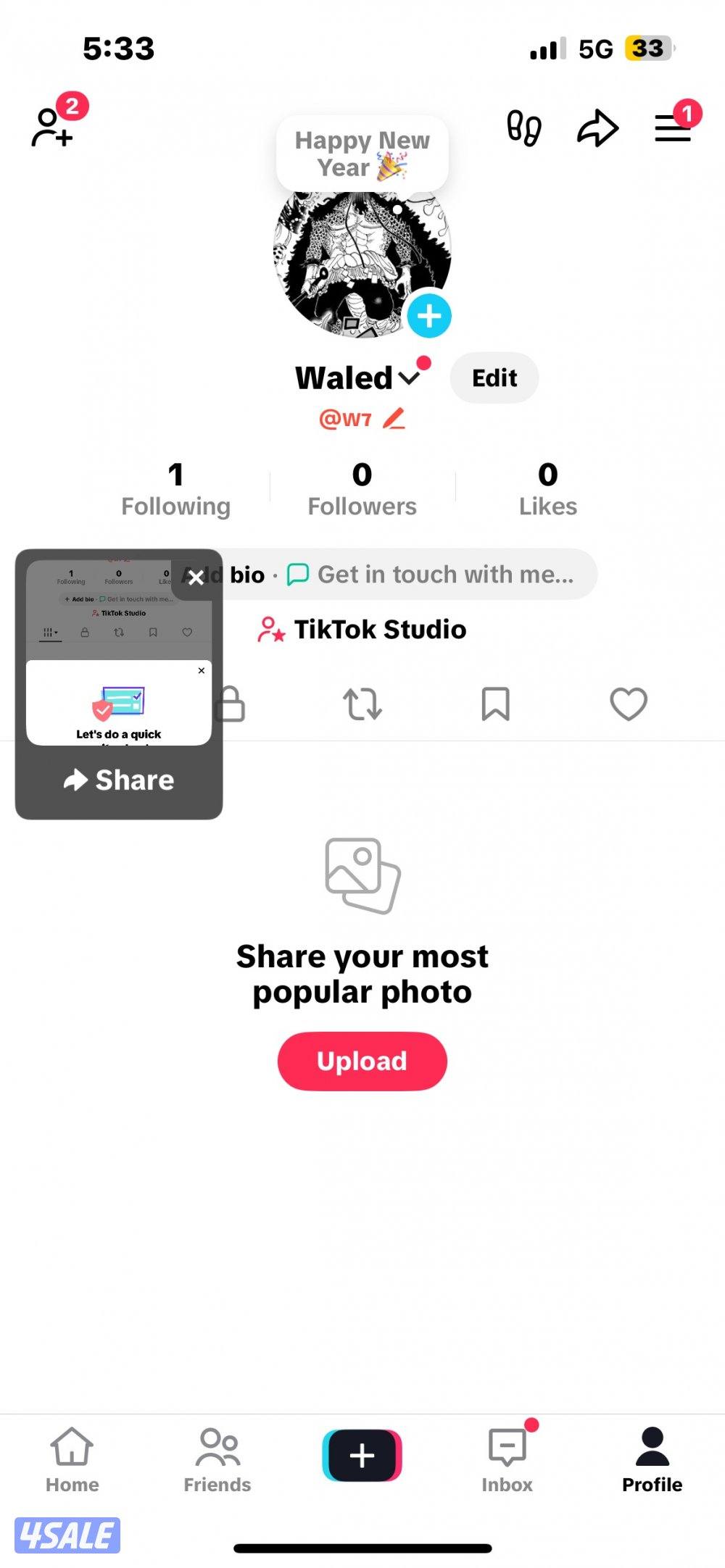Tap the blue plus on avatar
Viewport: 725px width, 1568px height.
click(x=429, y=316)
